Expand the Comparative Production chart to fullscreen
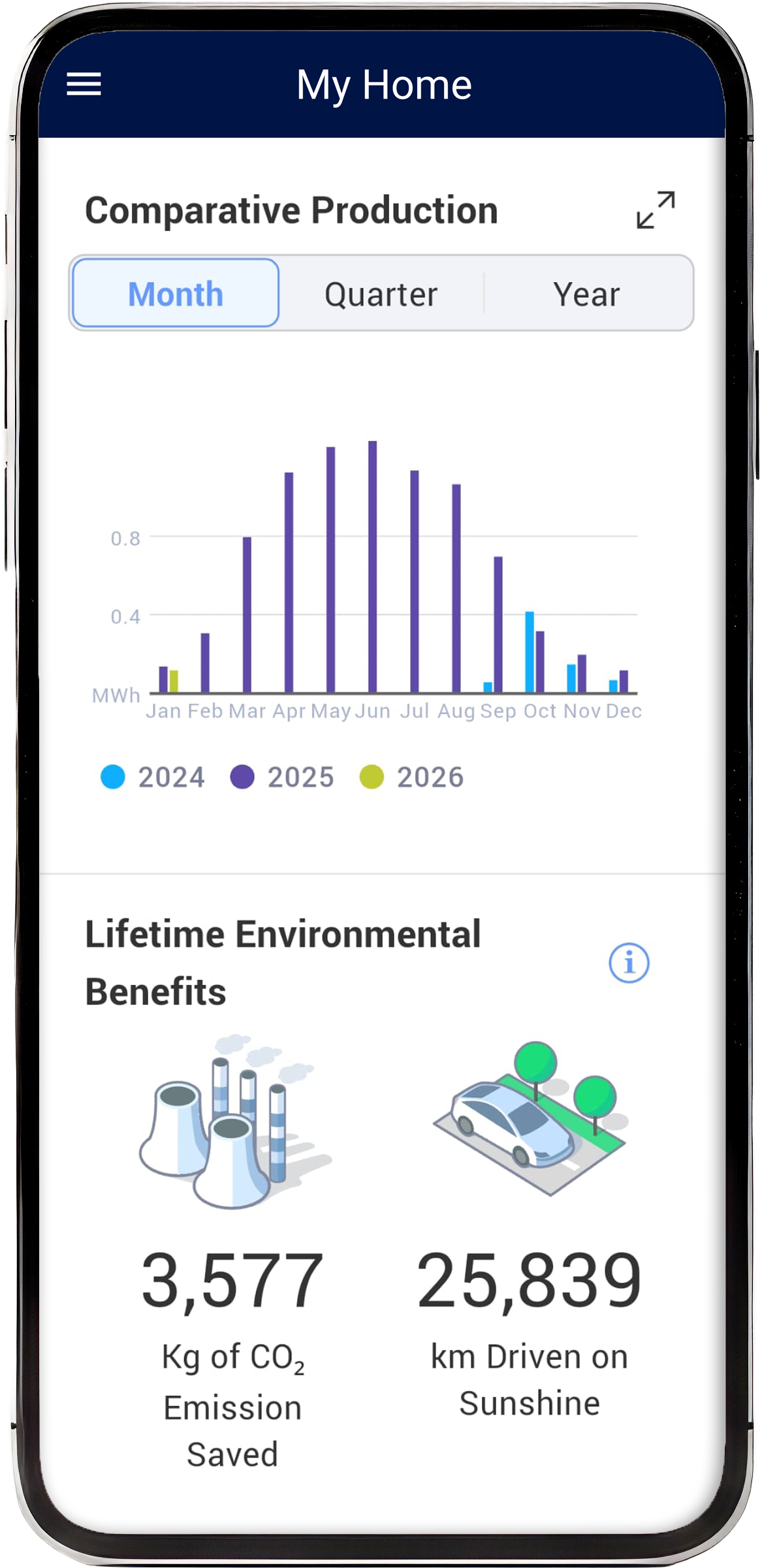 pos(655,210)
